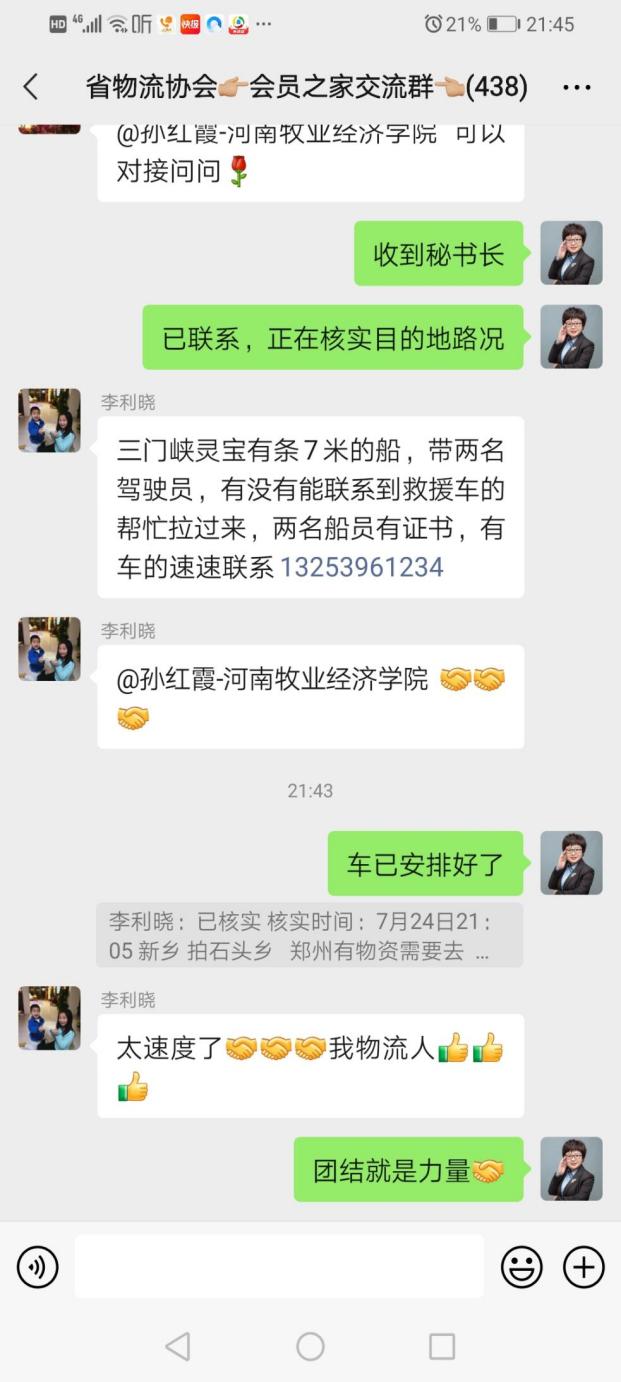Open the emoji picker
621x1382 pixels.
coord(521,1268)
